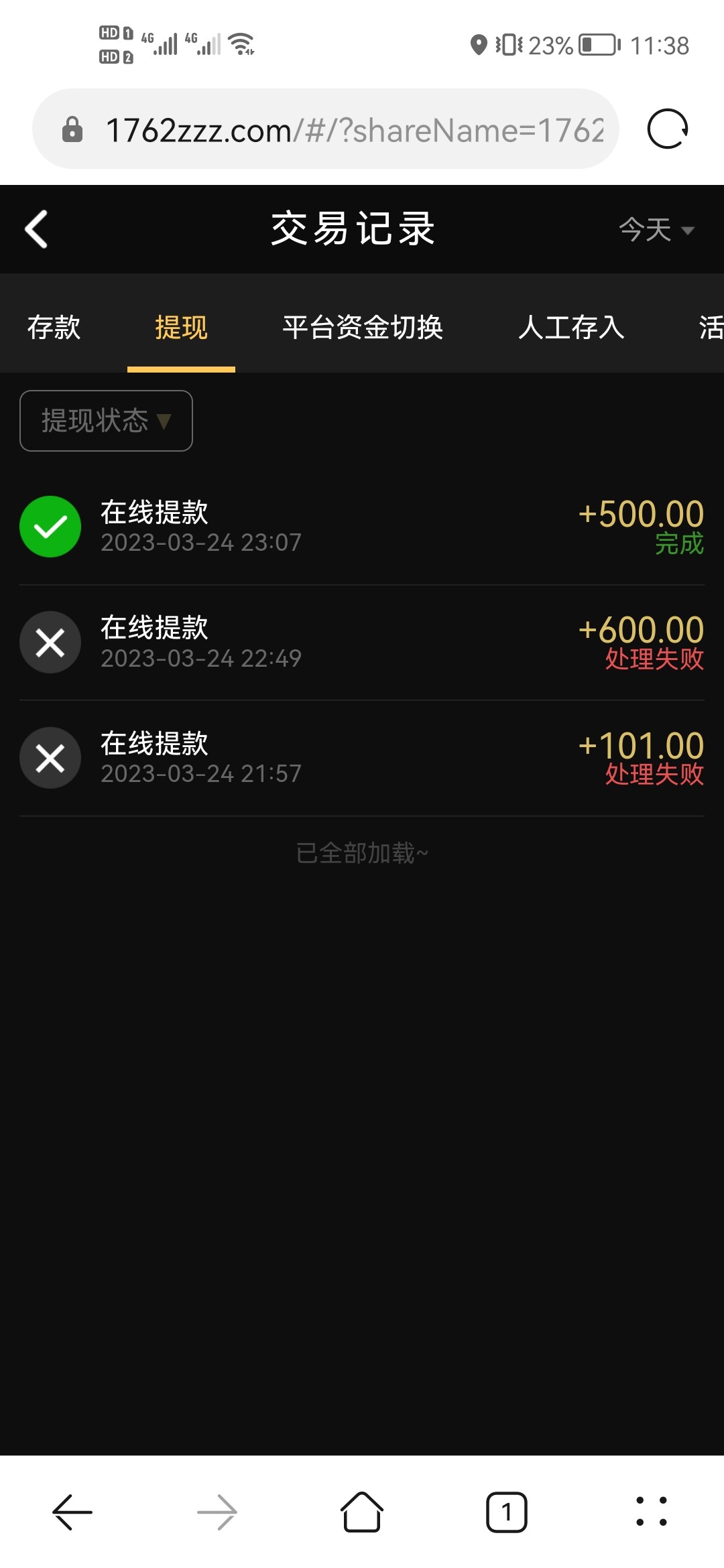The height and width of the screenshot is (1568, 724).
Task: Reload the page with the refresh icon
Action: point(667,129)
